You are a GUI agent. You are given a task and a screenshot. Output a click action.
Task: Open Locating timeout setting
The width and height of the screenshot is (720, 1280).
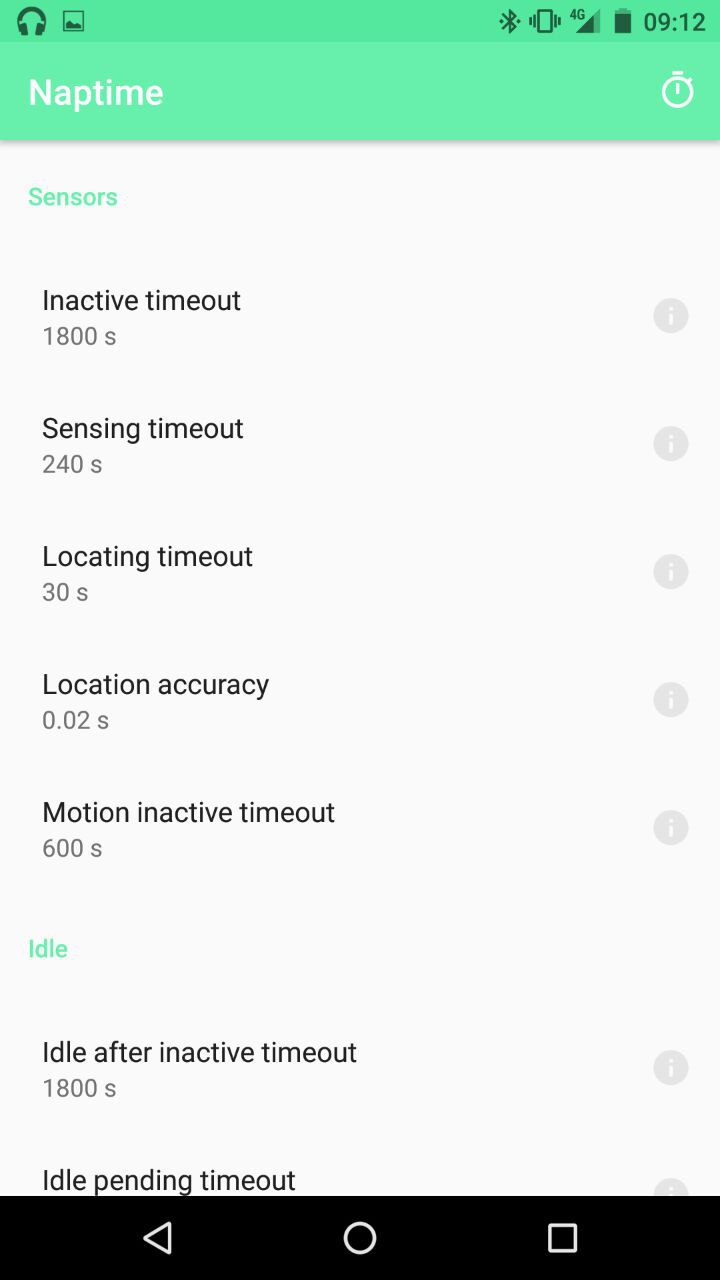tap(360, 572)
